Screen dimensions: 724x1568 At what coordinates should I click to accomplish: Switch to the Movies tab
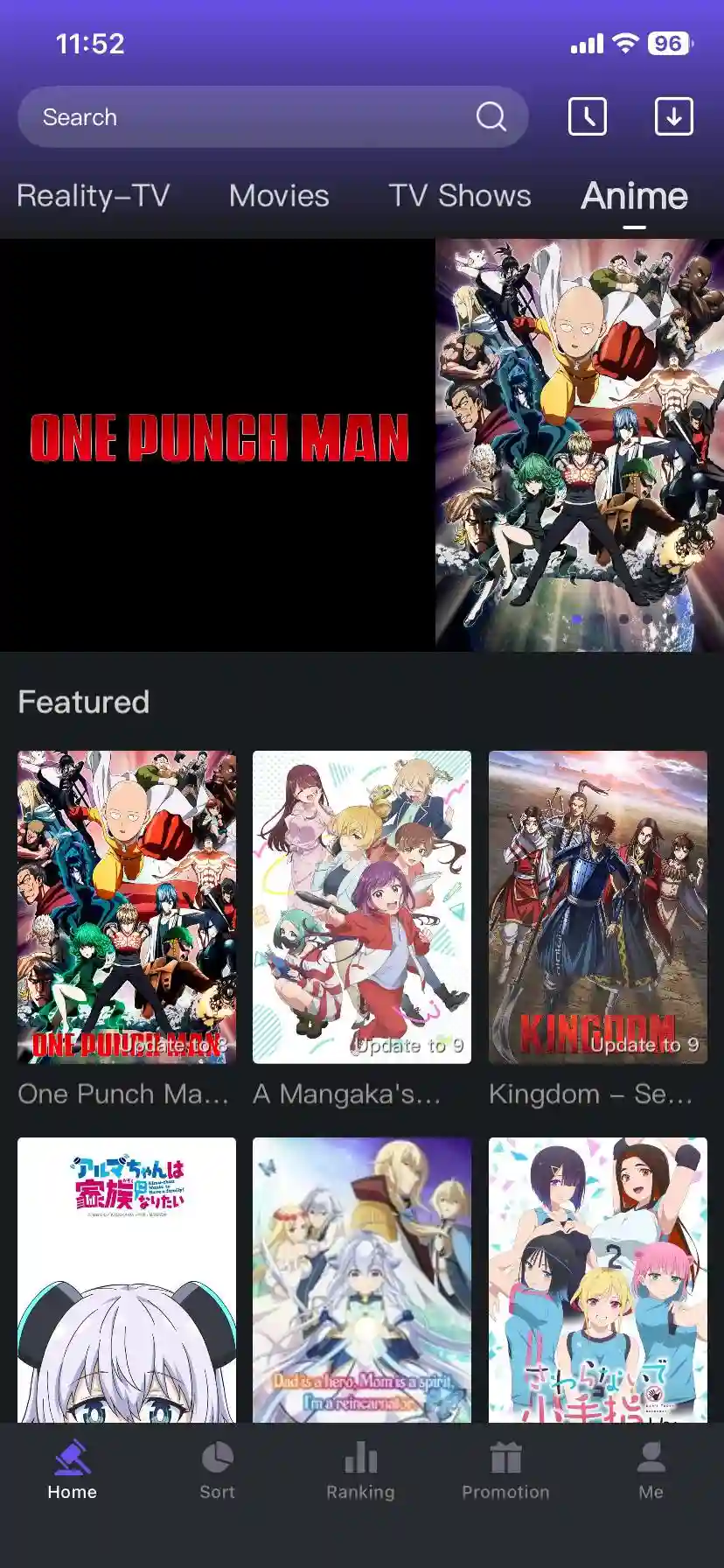(279, 196)
